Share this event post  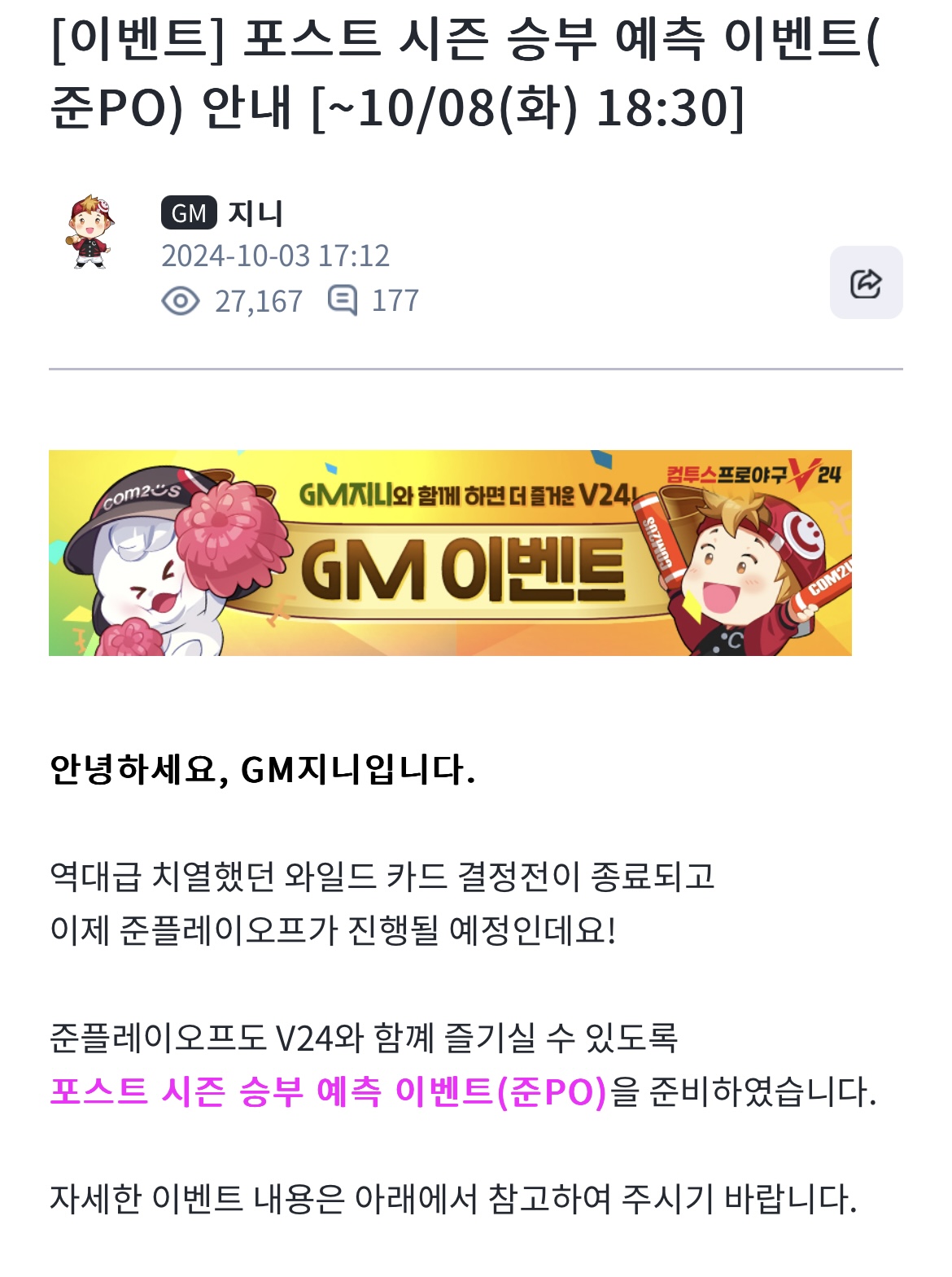[866, 282]
